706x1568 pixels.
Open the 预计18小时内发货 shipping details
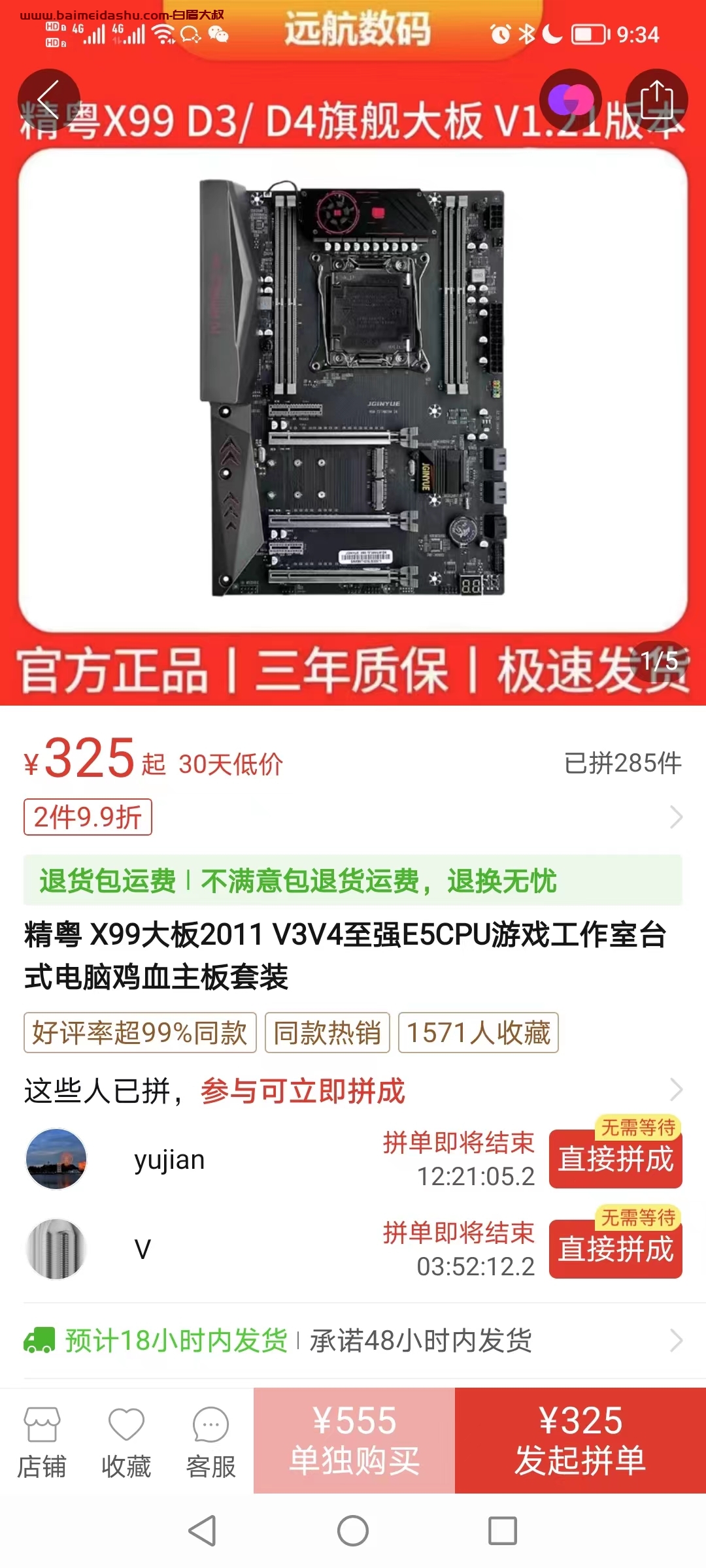[353, 1341]
